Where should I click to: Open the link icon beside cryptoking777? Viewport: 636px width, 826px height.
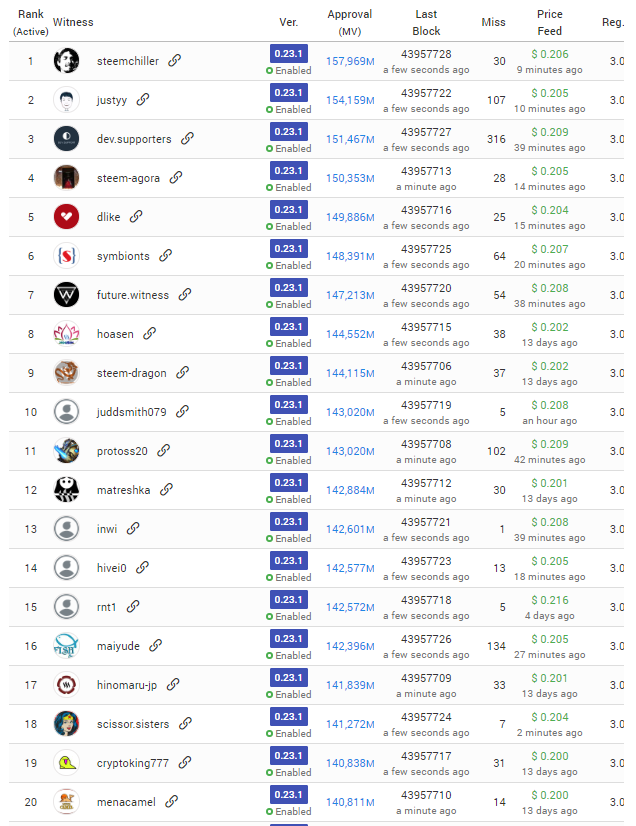[185, 763]
